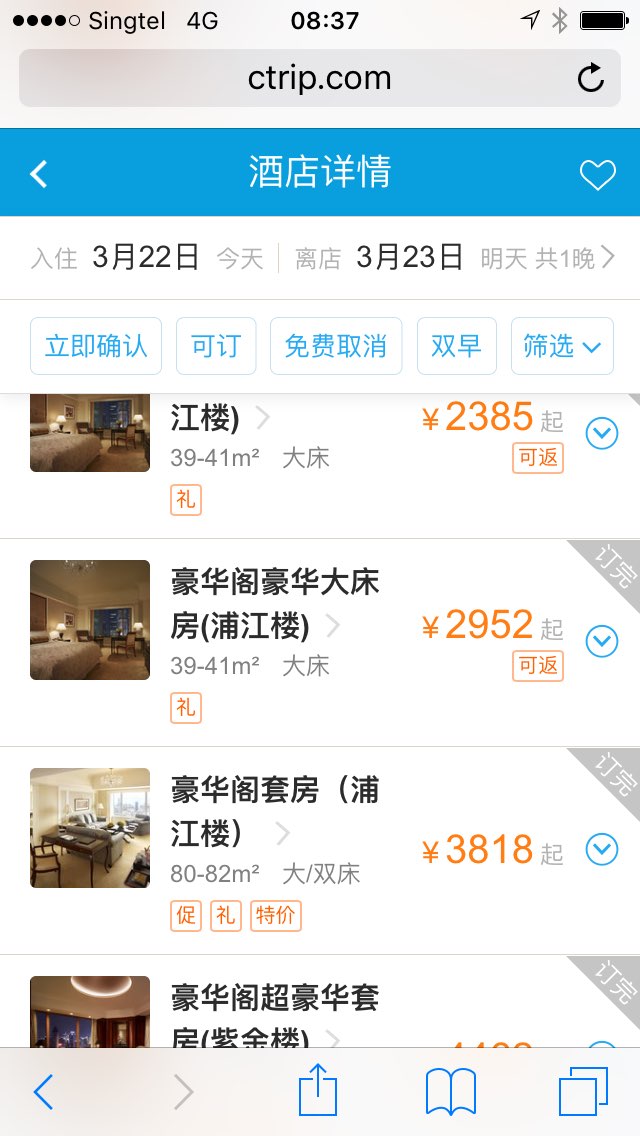
Task: Open Safari bookmarks
Action: (451, 1091)
